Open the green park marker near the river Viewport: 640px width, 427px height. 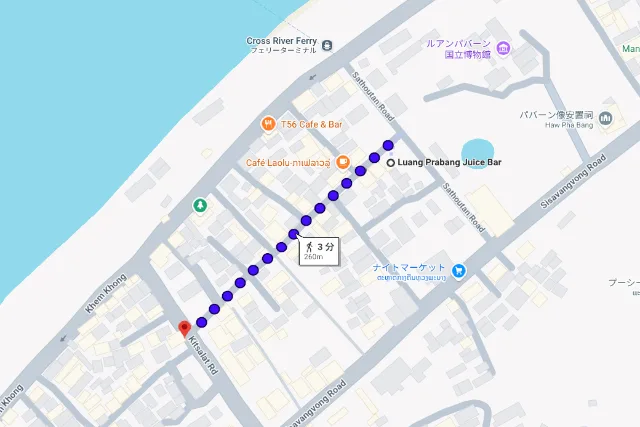point(200,205)
